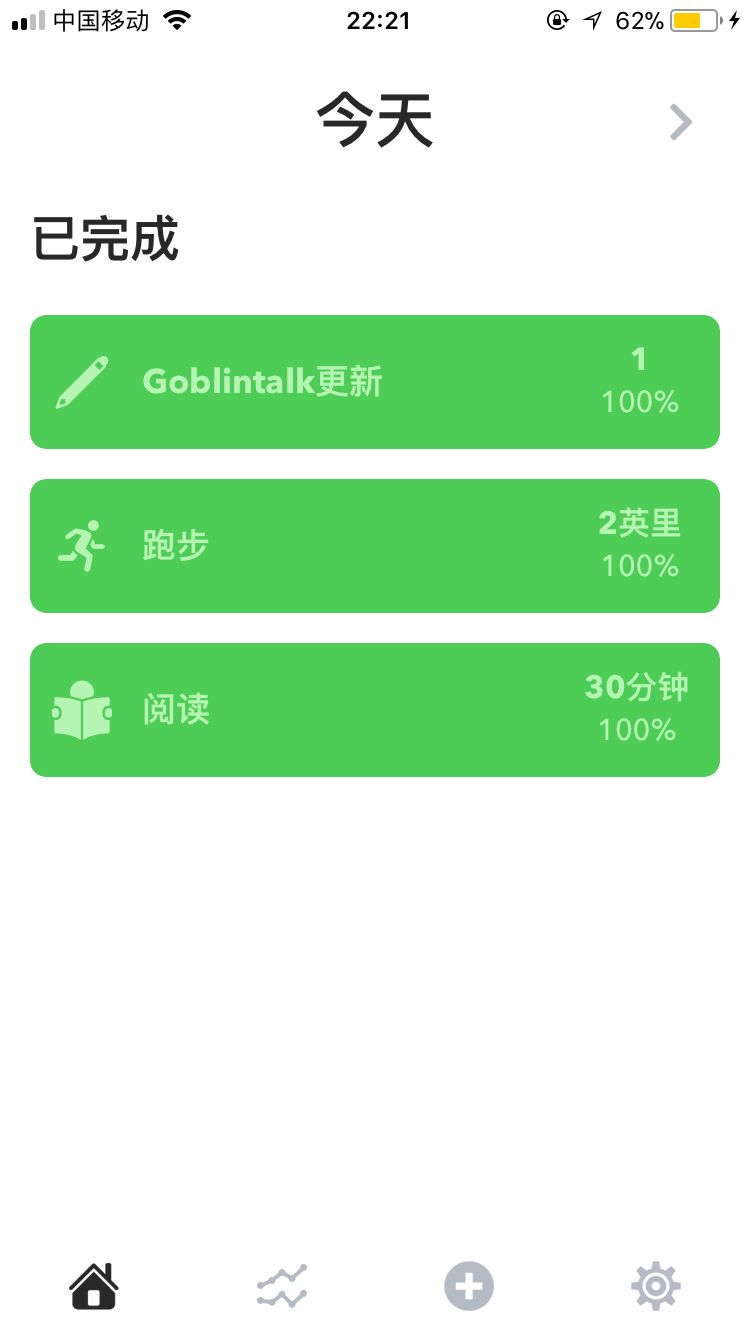This screenshot has width=750, height=1334.
Task: Switch to the statistics chart tab
Action: click(x=281, y=1286)
